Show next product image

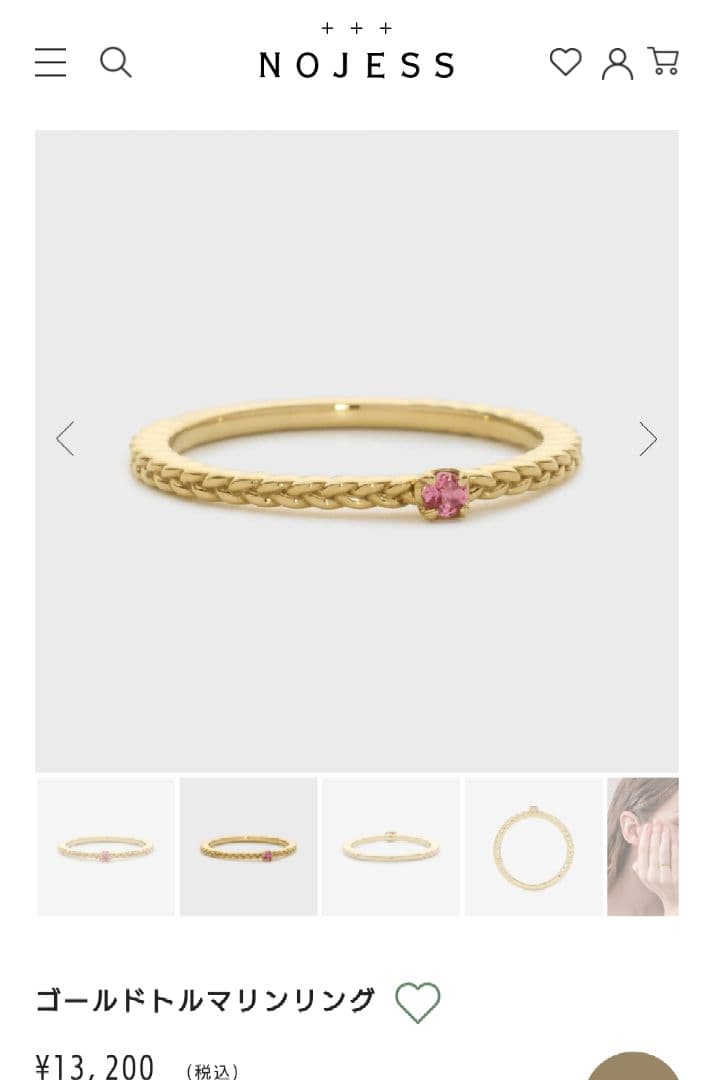(x=648, y=438)
